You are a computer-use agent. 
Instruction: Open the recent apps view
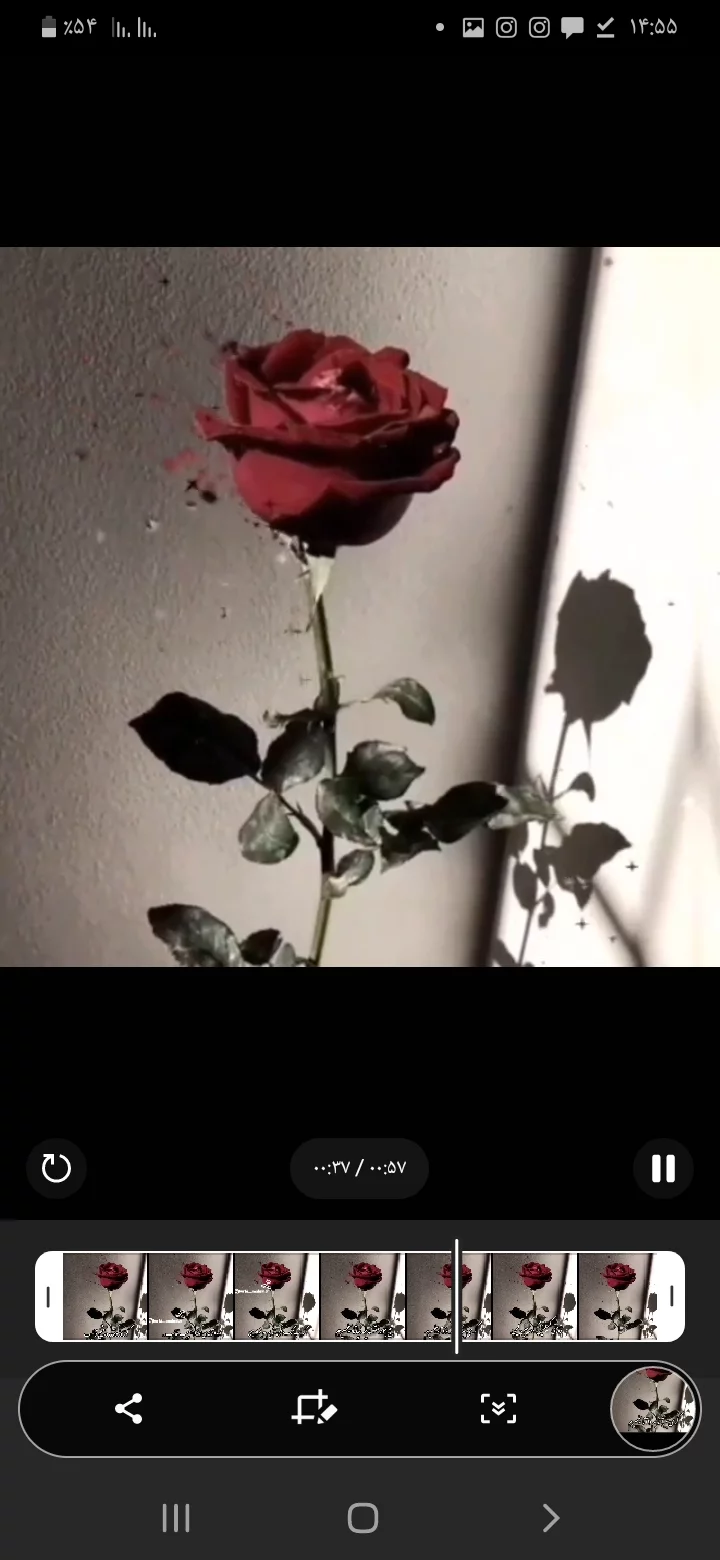point(176,1518)
